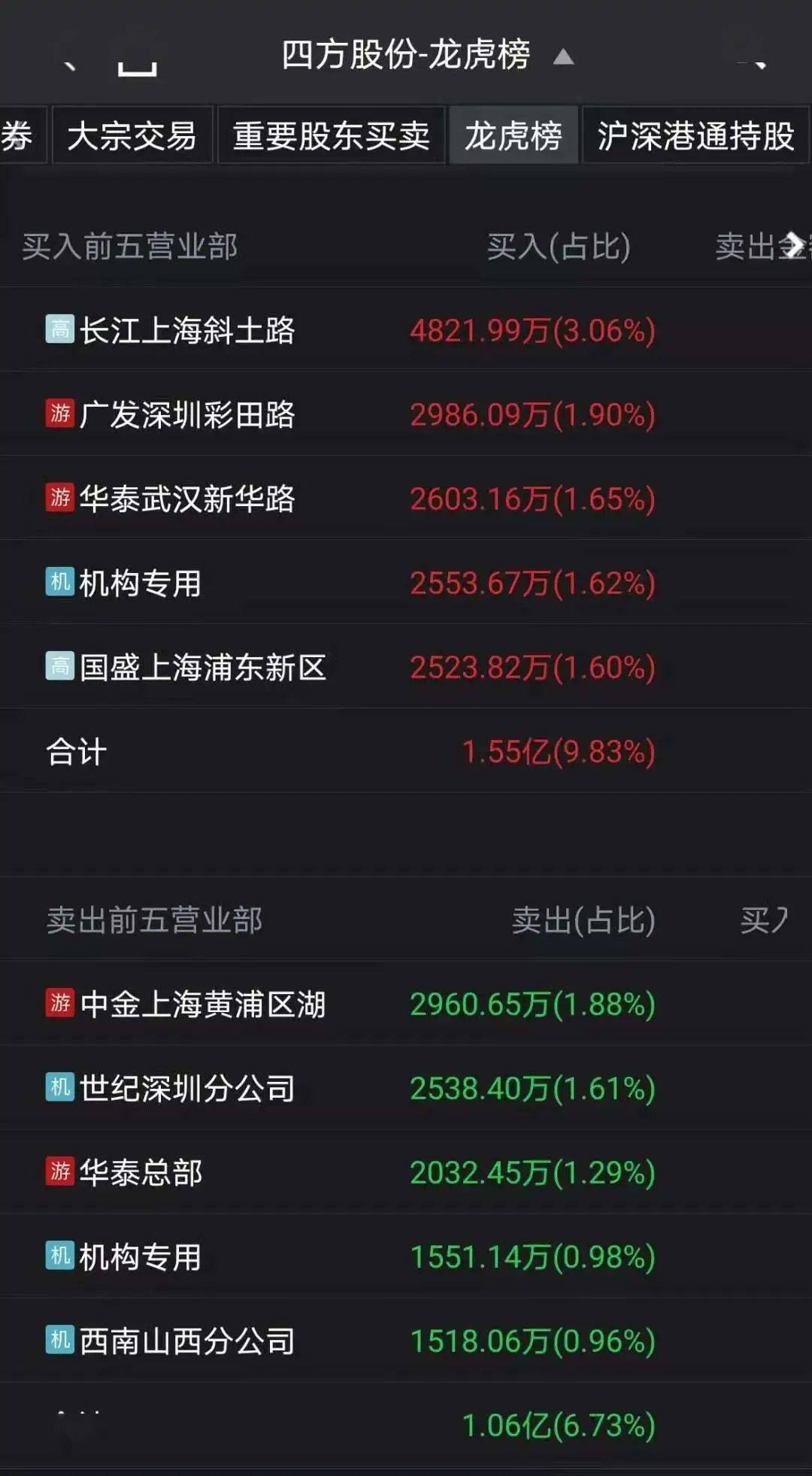Switch to the 大宗交易 tab
The height and width of the screenshot is (1476, 812).
pos(132,136)
